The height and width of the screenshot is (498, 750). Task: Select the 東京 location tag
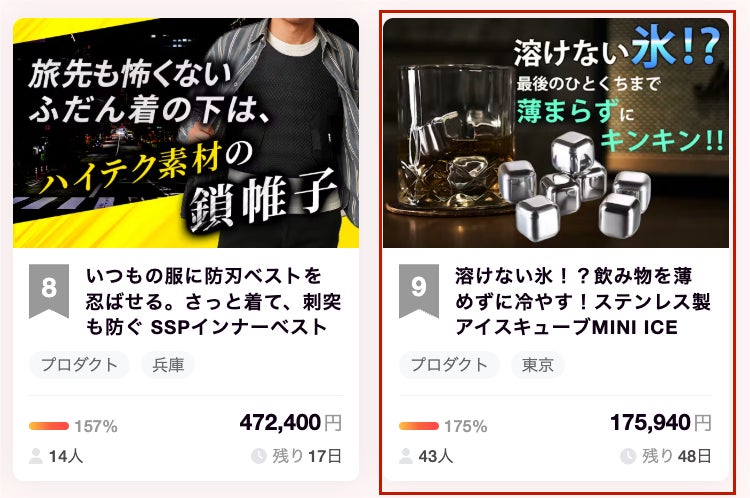[537, 365]
